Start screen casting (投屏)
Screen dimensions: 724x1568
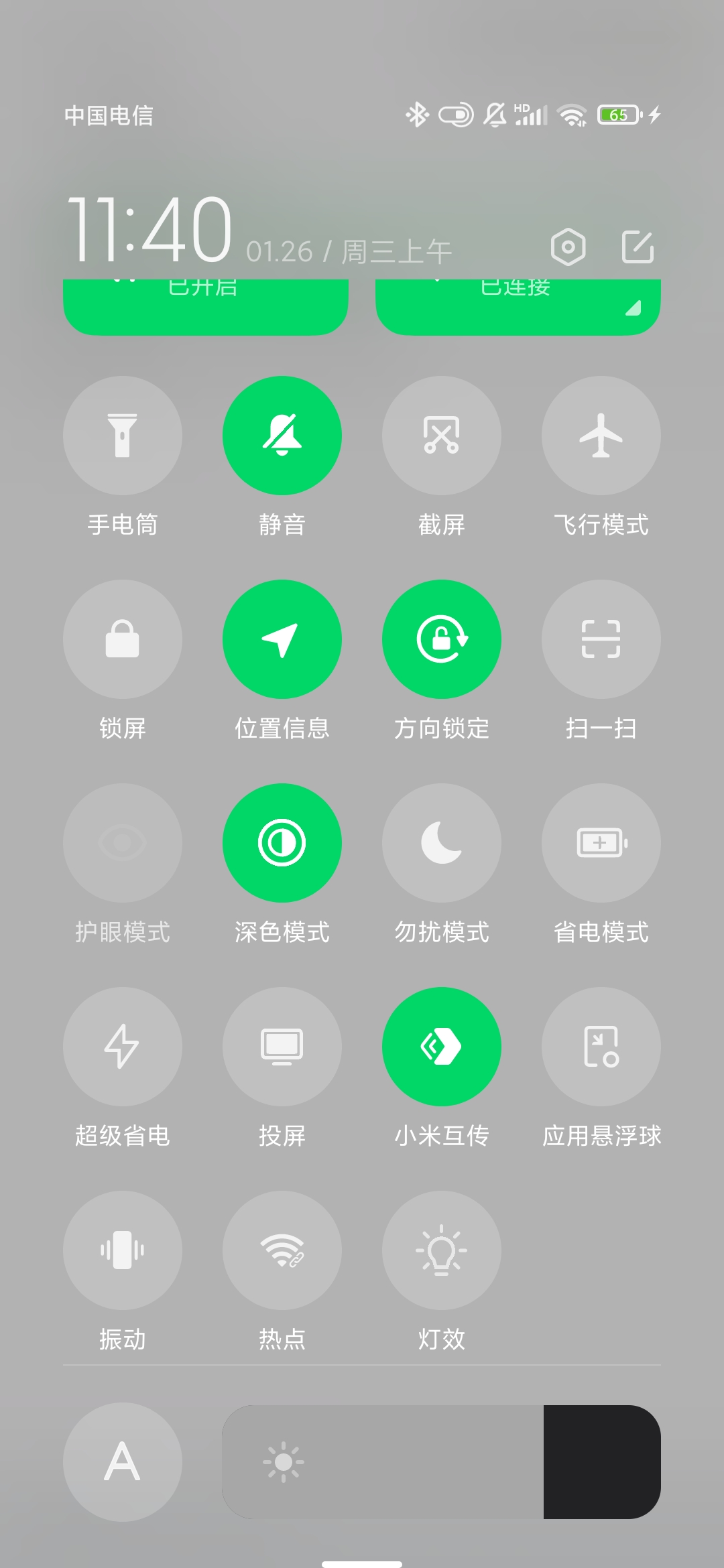(282, 1047)
